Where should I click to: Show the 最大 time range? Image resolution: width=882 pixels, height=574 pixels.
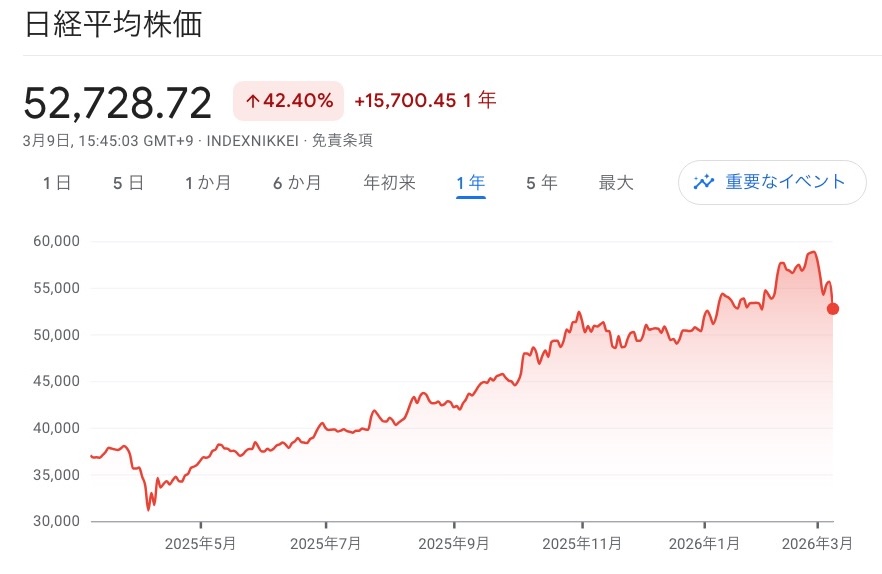click(616, 183)
